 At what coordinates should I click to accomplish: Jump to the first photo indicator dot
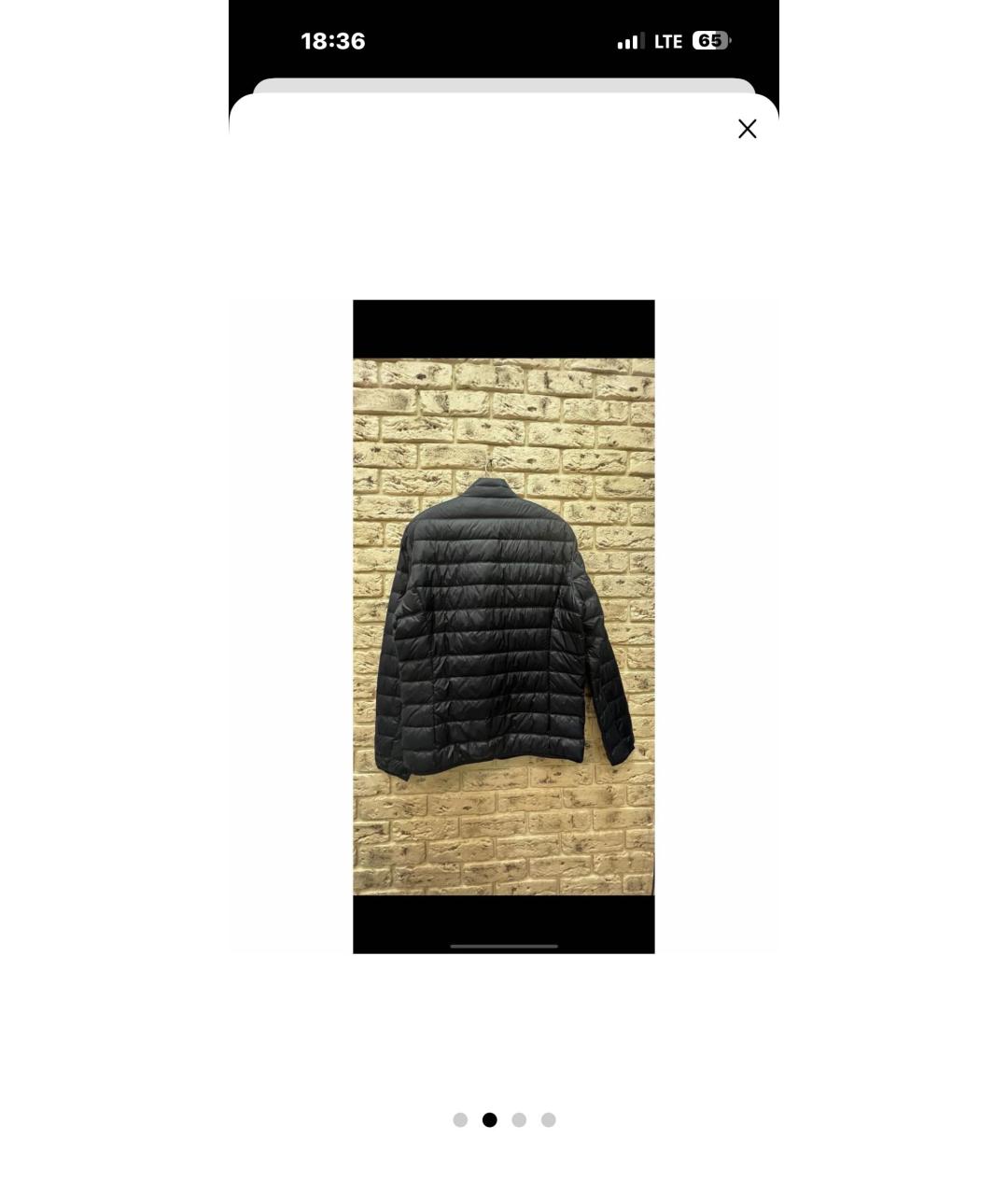tap(460, 1119)
